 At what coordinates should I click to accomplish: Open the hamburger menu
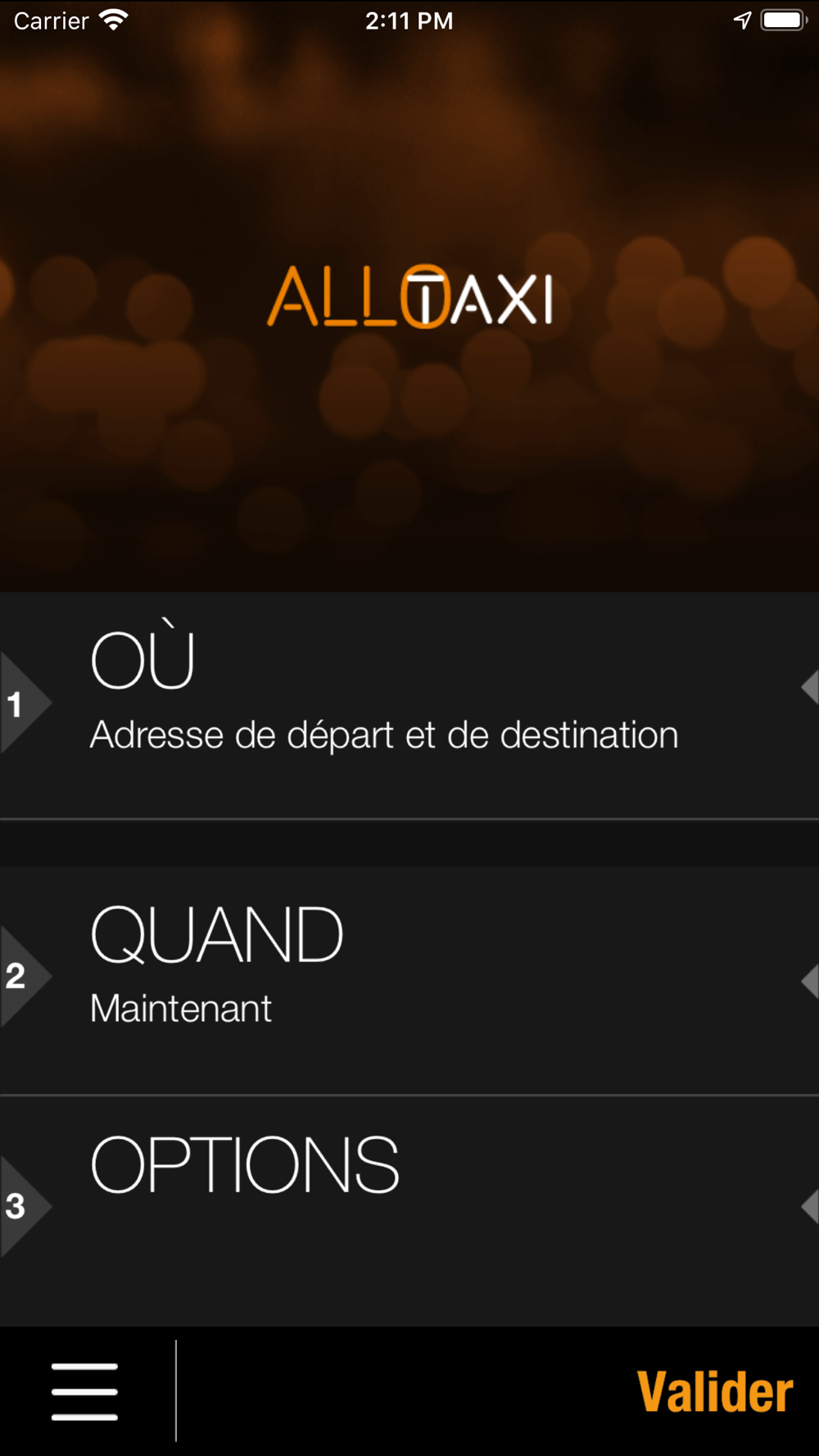[84, 1391]
